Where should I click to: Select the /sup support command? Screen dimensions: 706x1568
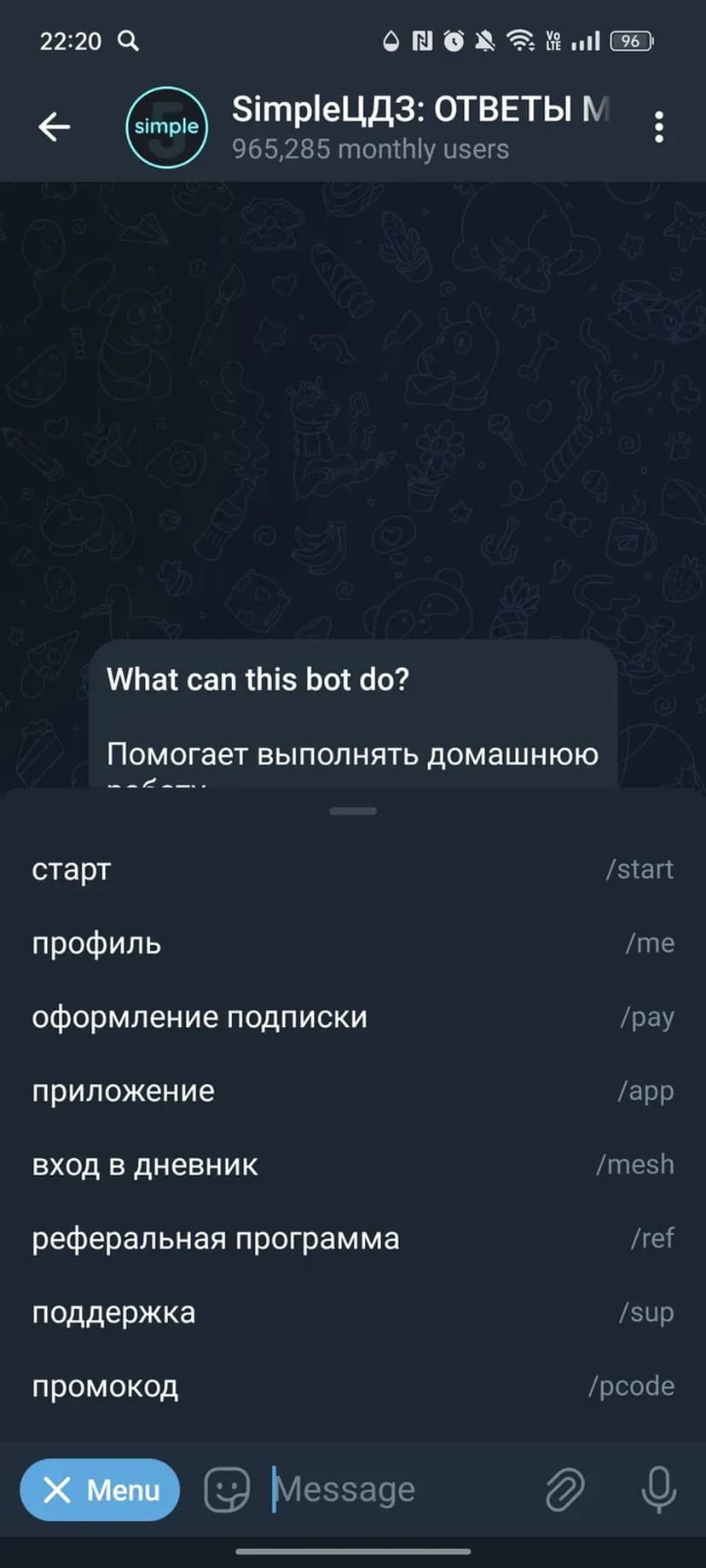(353, 1312)
